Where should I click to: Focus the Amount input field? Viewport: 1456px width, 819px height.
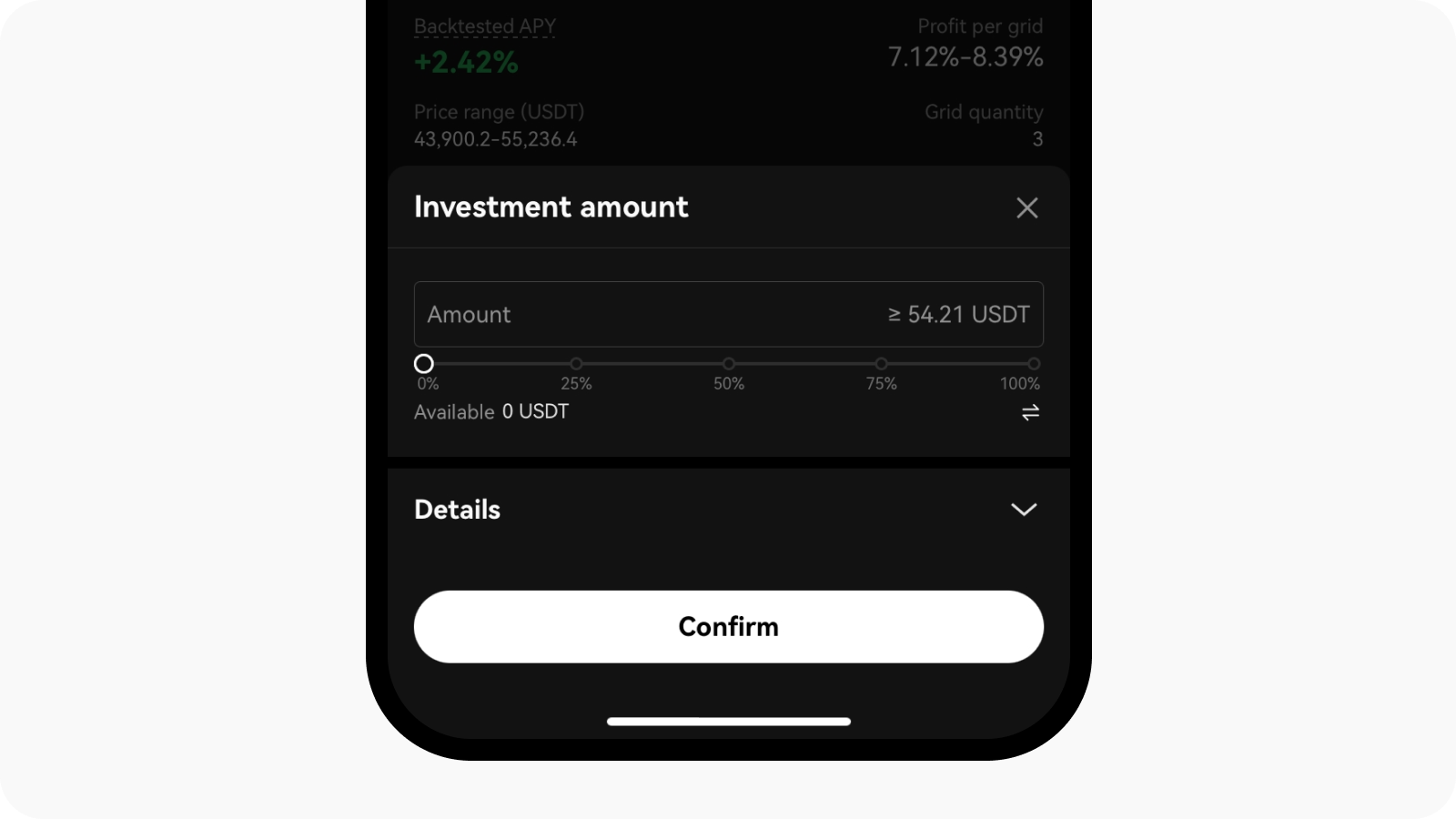(728, 314)
